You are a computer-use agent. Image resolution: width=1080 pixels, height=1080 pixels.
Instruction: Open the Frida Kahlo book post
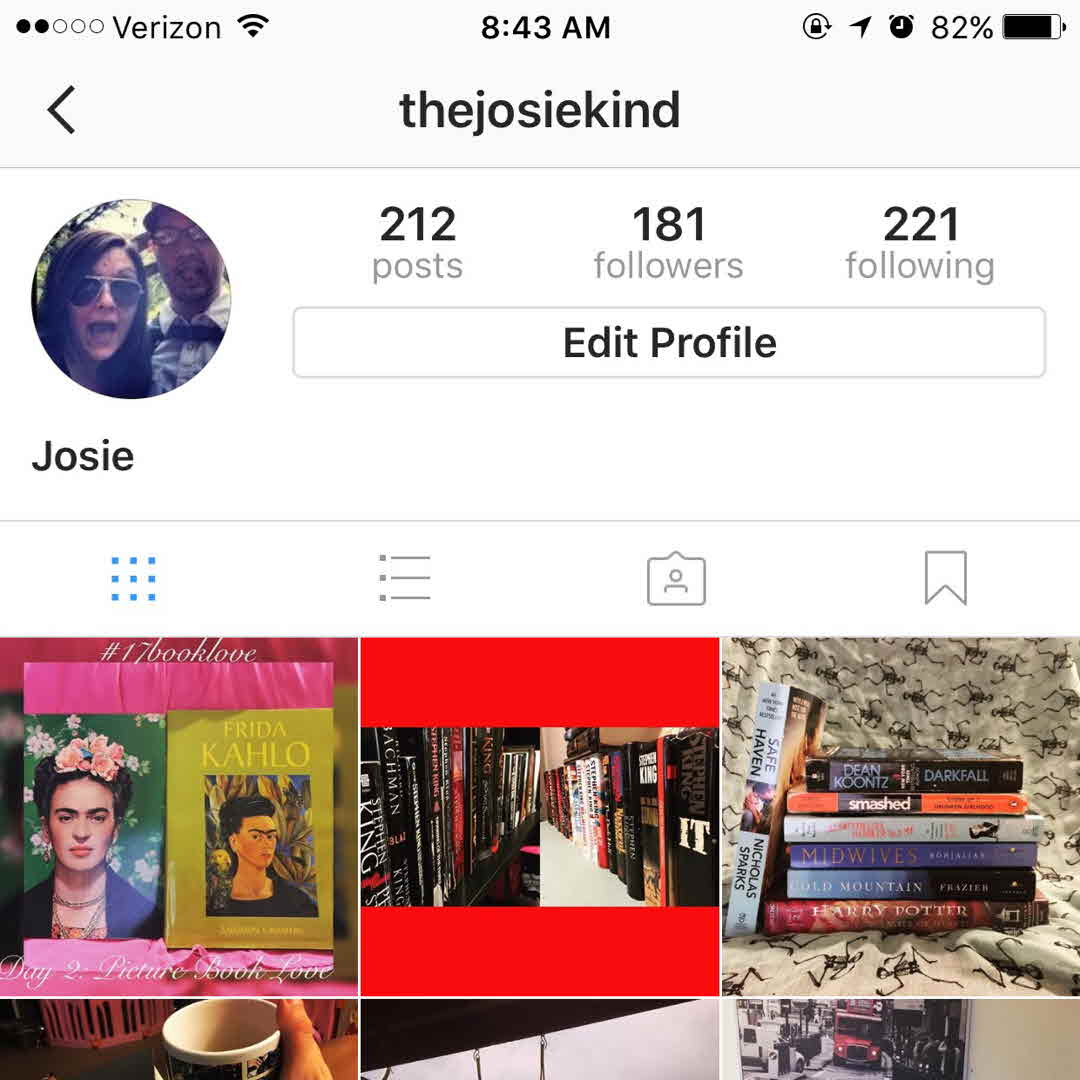179,816
